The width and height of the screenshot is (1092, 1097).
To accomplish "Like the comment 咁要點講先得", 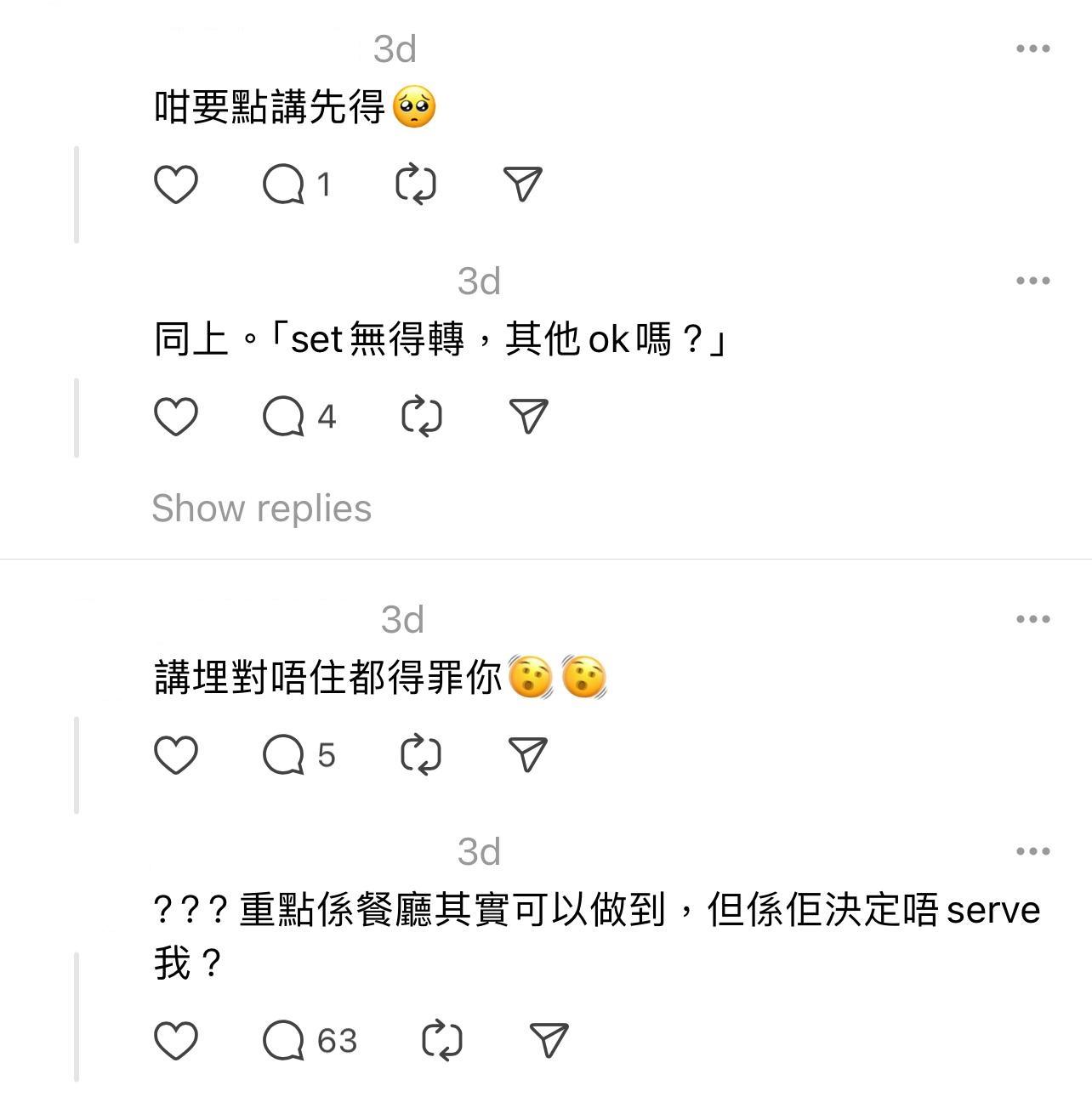I will (176, 185).
